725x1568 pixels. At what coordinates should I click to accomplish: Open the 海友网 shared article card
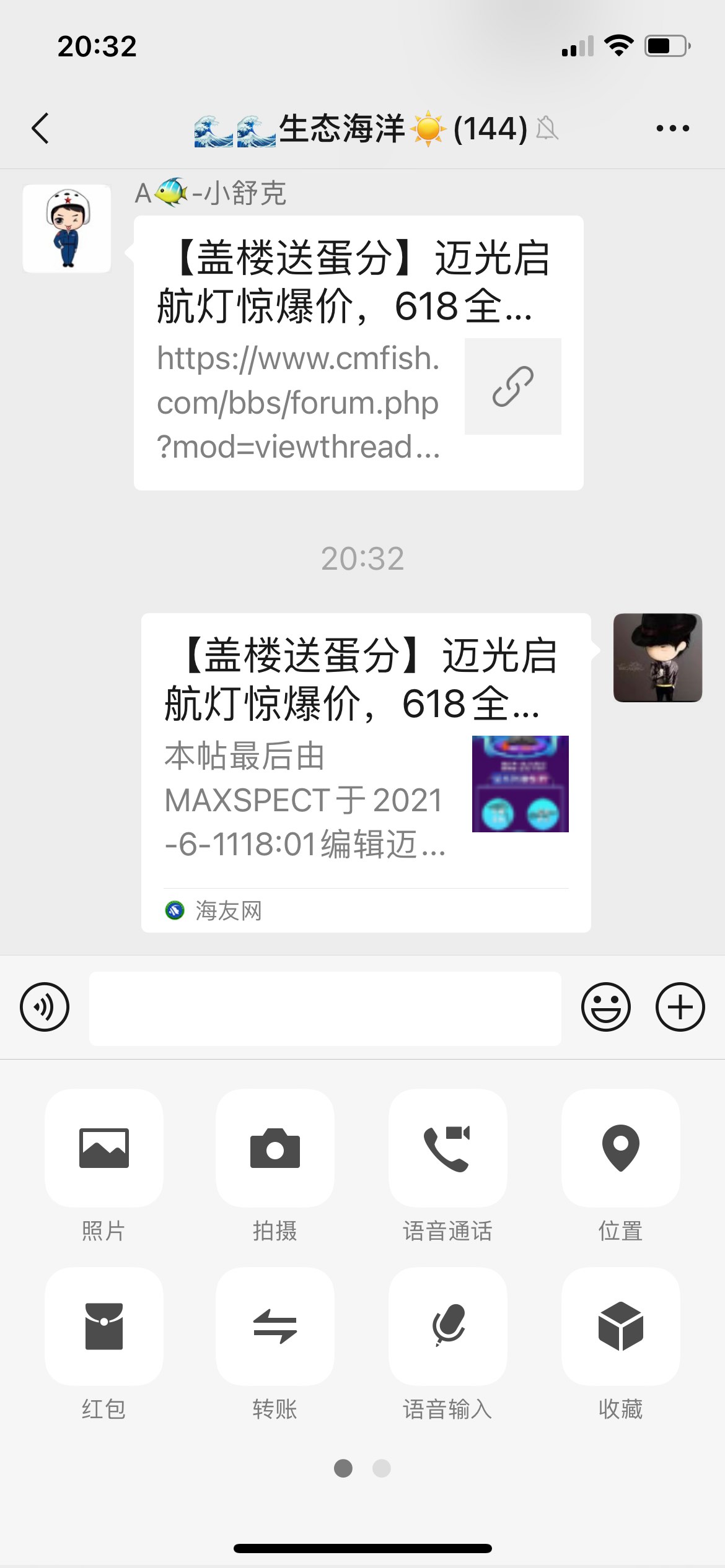(x=366, y=772)
